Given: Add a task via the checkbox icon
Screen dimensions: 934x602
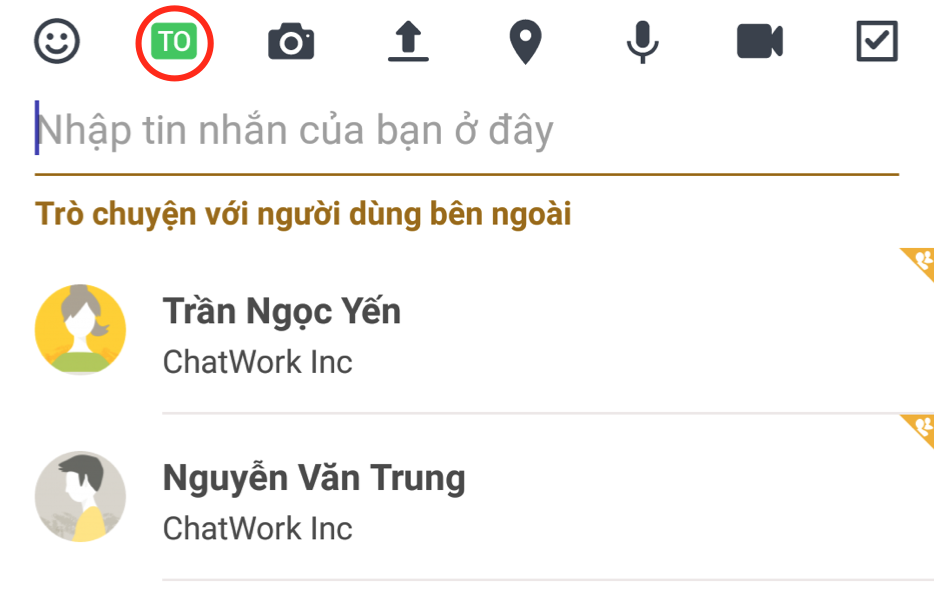Looking at the screenshot, I should (x=877, y=42).
